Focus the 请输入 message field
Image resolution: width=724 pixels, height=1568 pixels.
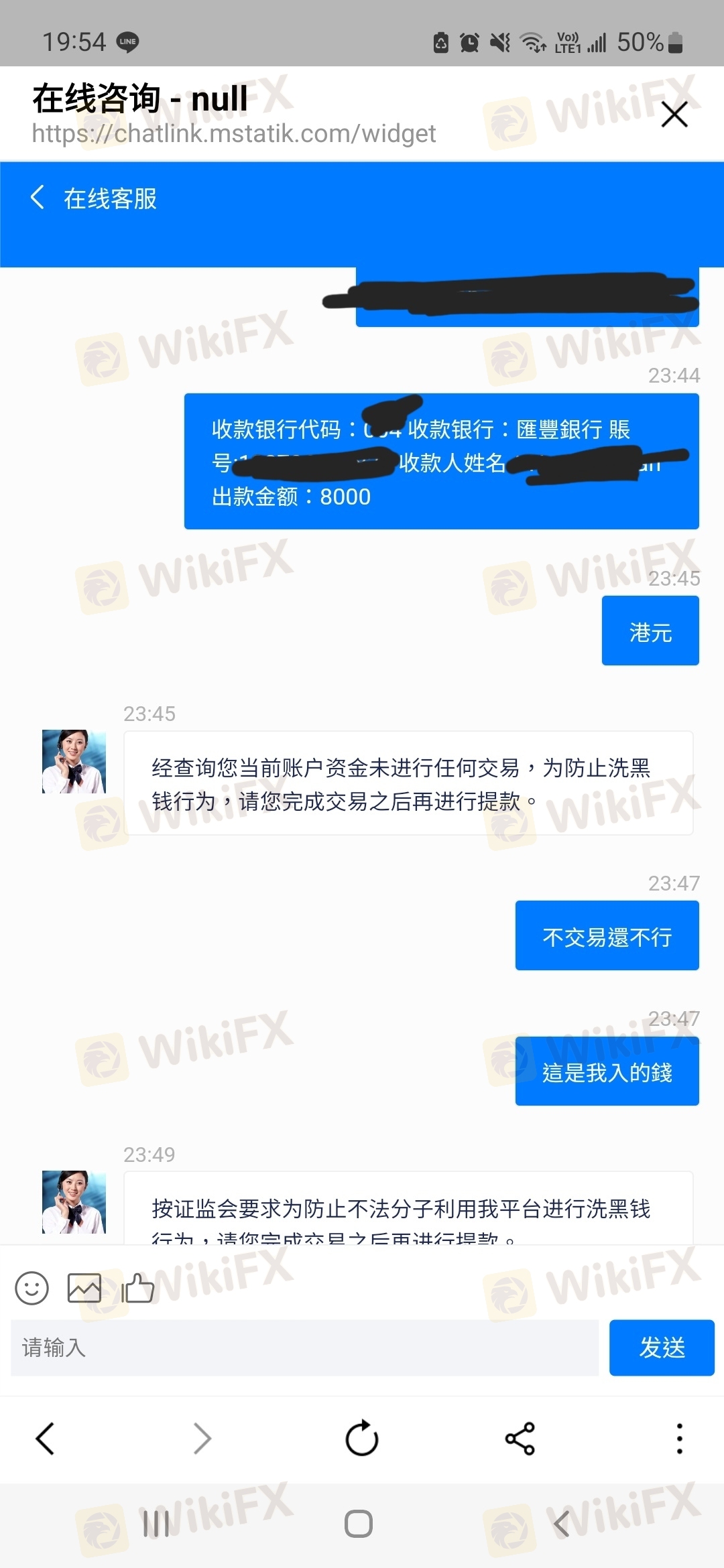click(304, 1348)
